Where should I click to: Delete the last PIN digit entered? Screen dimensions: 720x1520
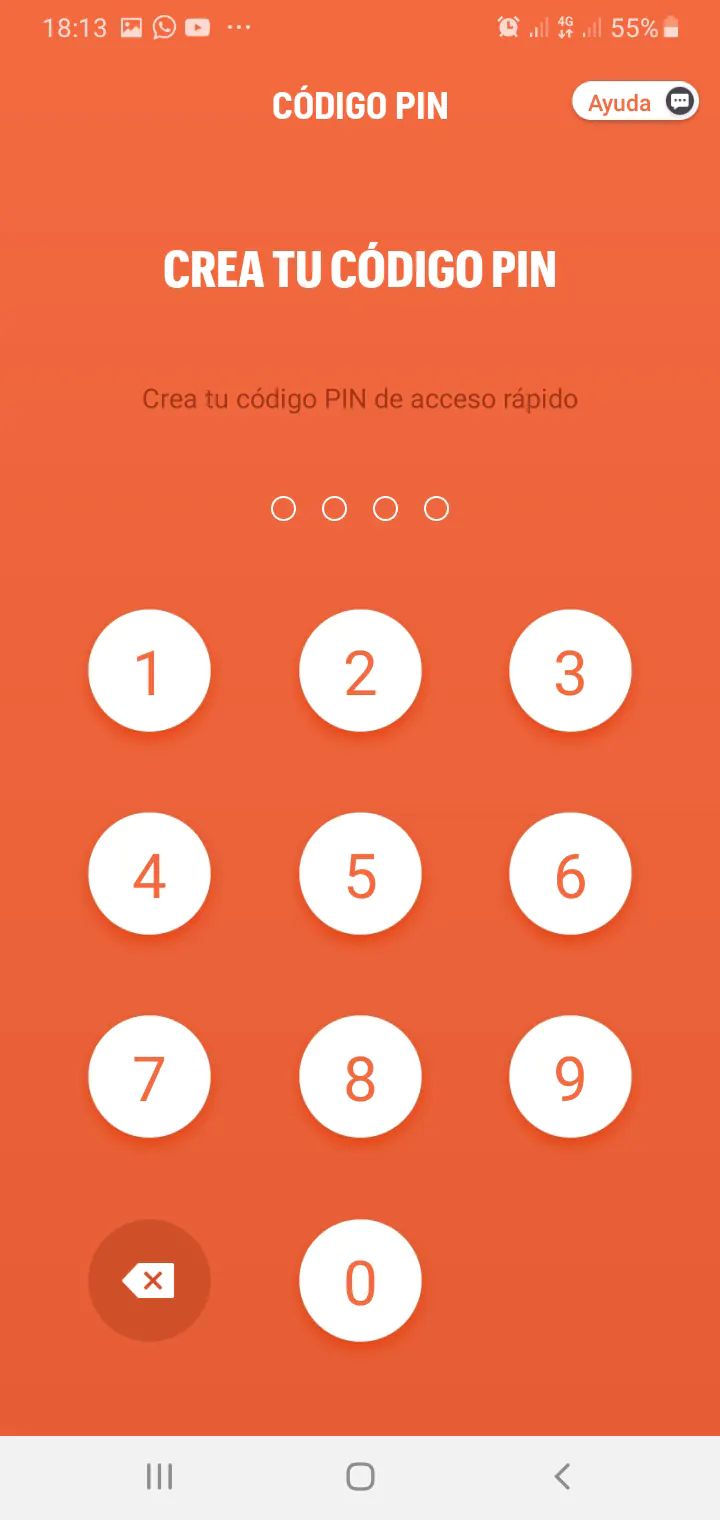149,1280
